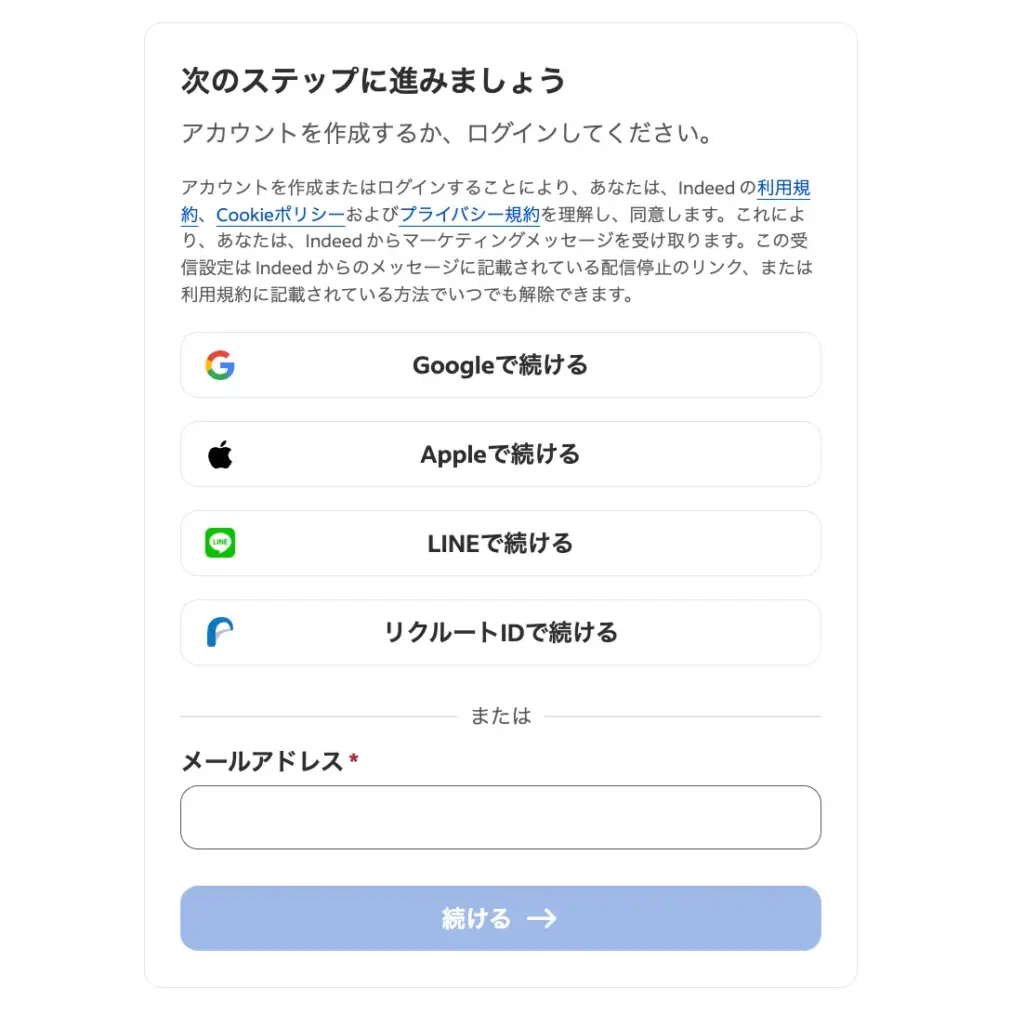Tap the blue 続ける arrow button
The width and height of the screenshot is (1024, 1013).
(x=500, y=918)
